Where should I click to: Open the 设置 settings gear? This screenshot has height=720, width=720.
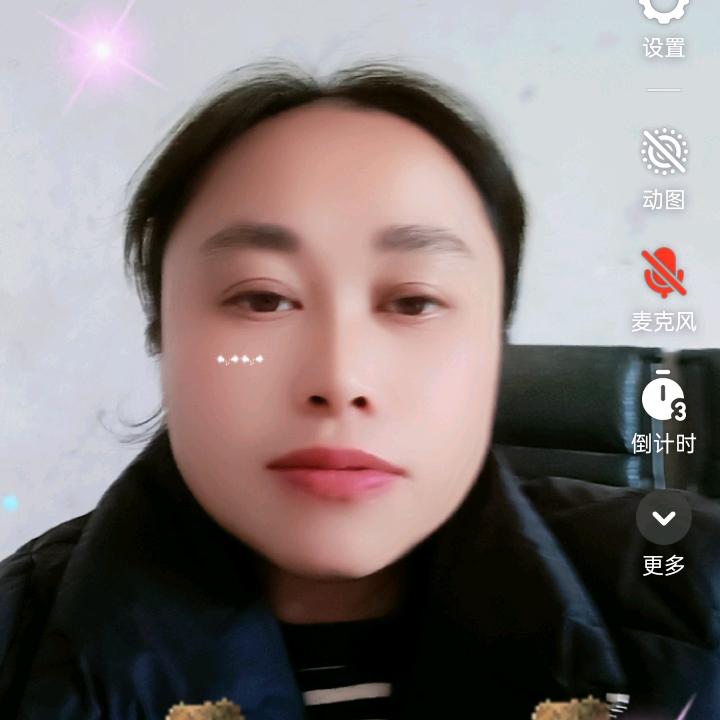coord(664,12)
